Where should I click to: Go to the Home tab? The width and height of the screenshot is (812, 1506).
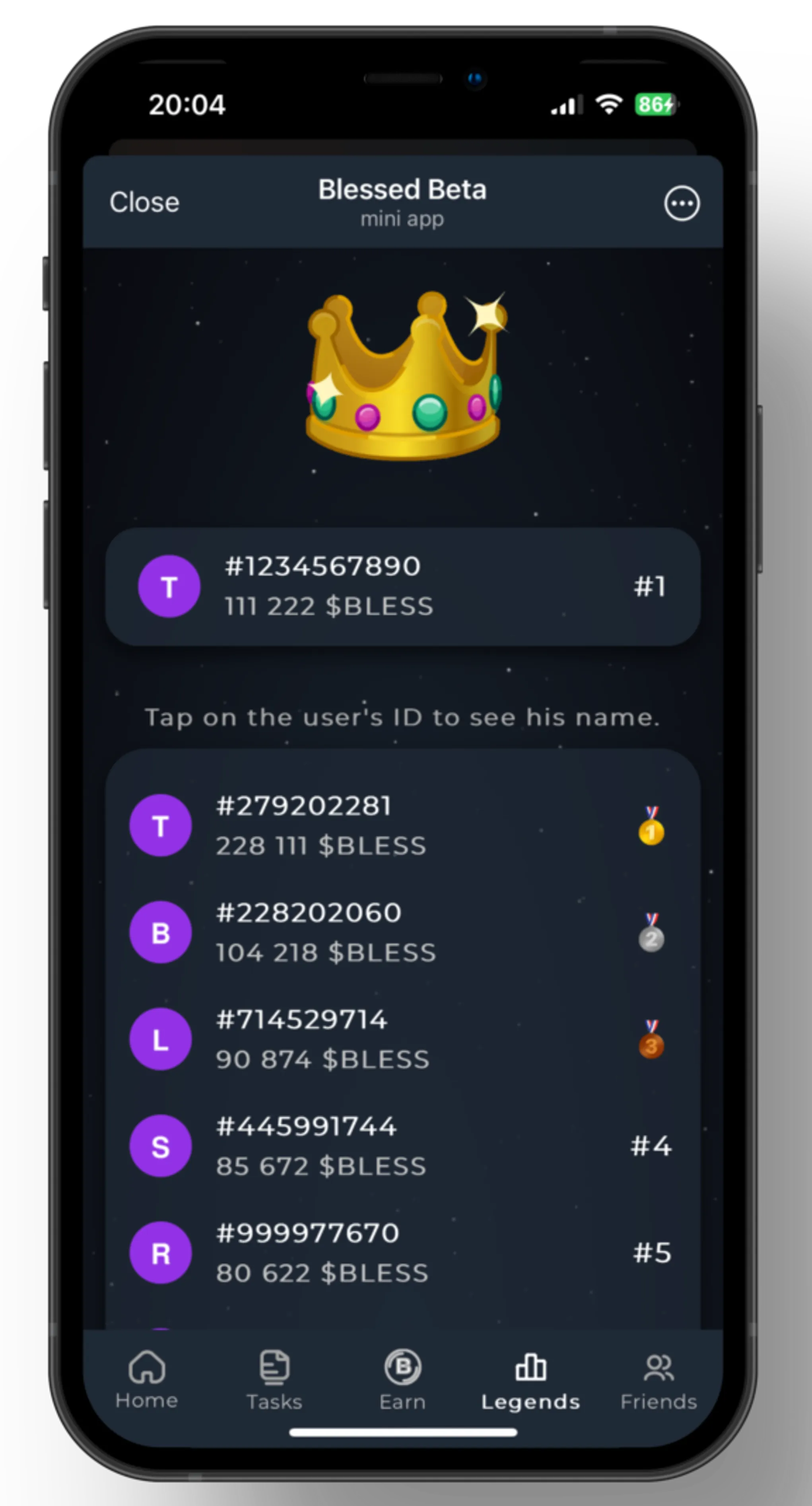click(x=146, y=1380)
